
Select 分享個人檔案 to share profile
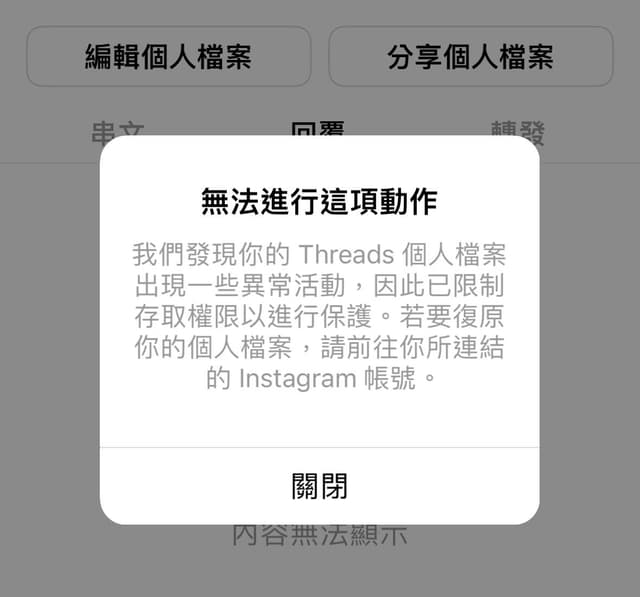[470, 56]
